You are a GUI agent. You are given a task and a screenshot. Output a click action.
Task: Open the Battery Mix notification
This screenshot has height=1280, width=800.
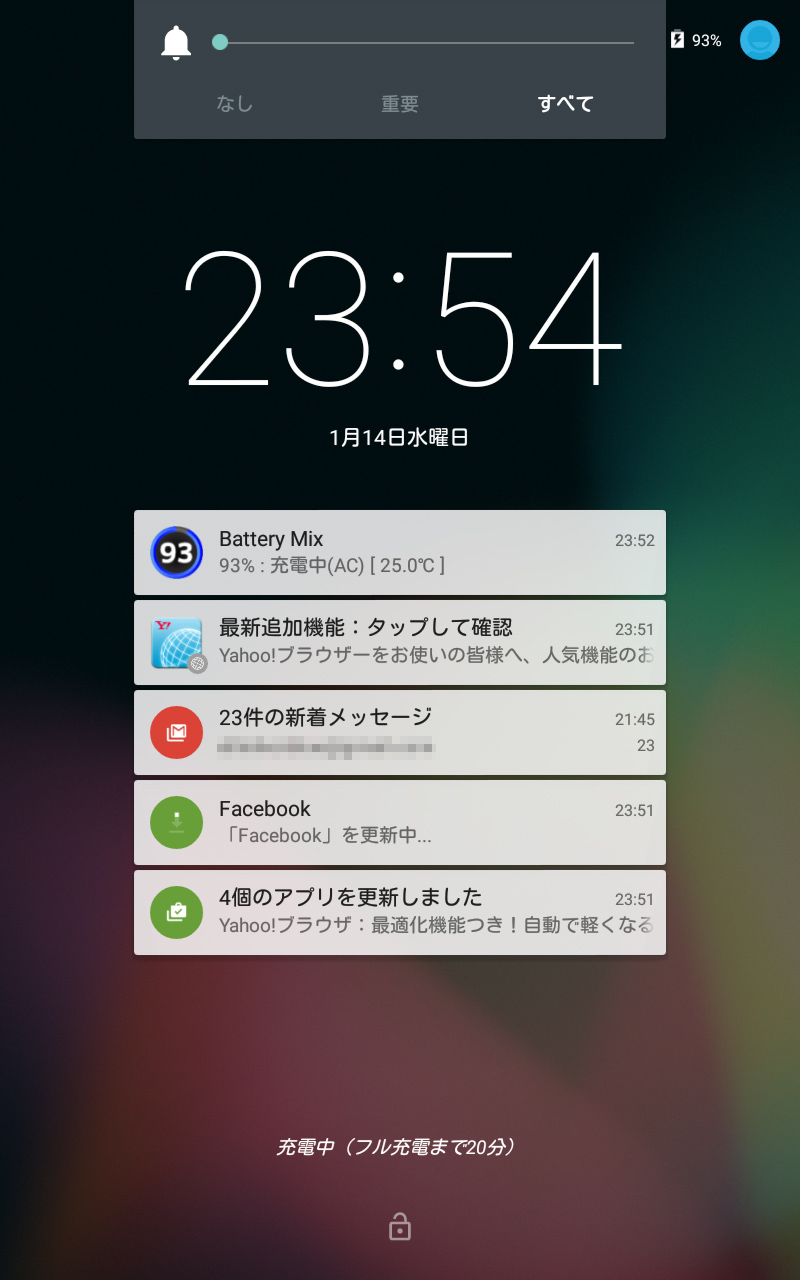point(400,552)
